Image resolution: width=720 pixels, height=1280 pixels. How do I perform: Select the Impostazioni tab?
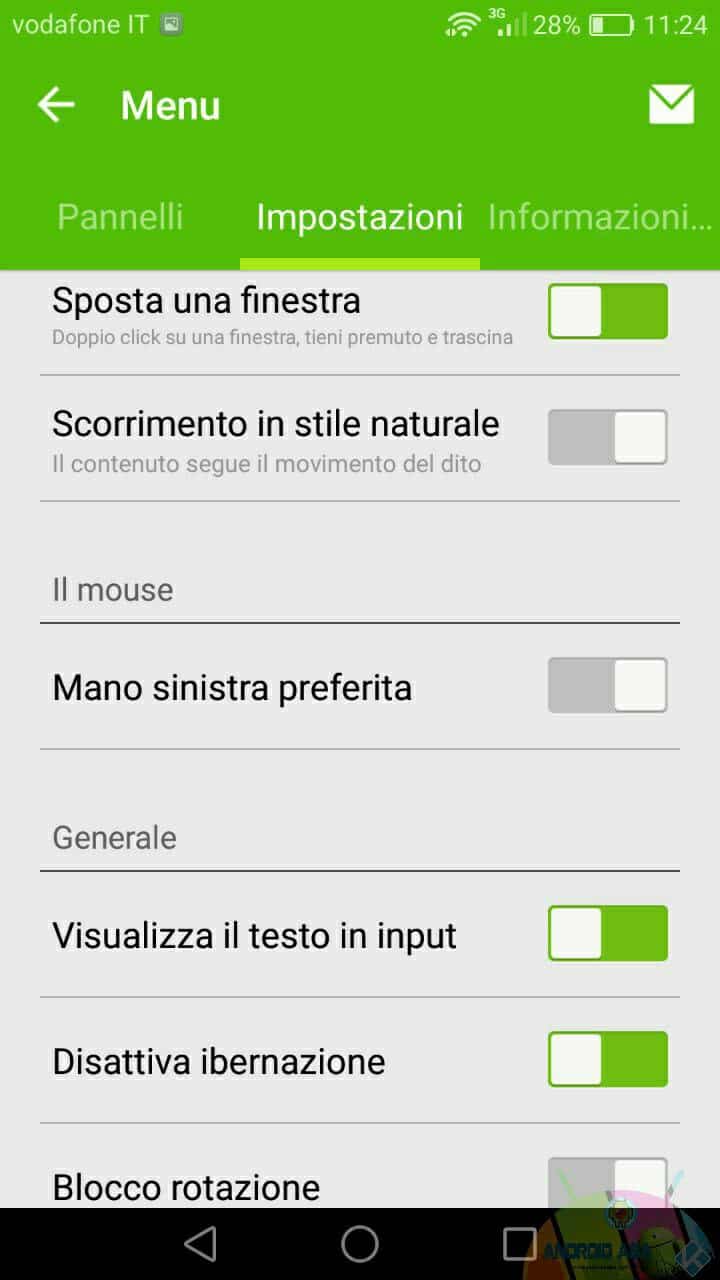pyautogui.click(x=360, y=217)
